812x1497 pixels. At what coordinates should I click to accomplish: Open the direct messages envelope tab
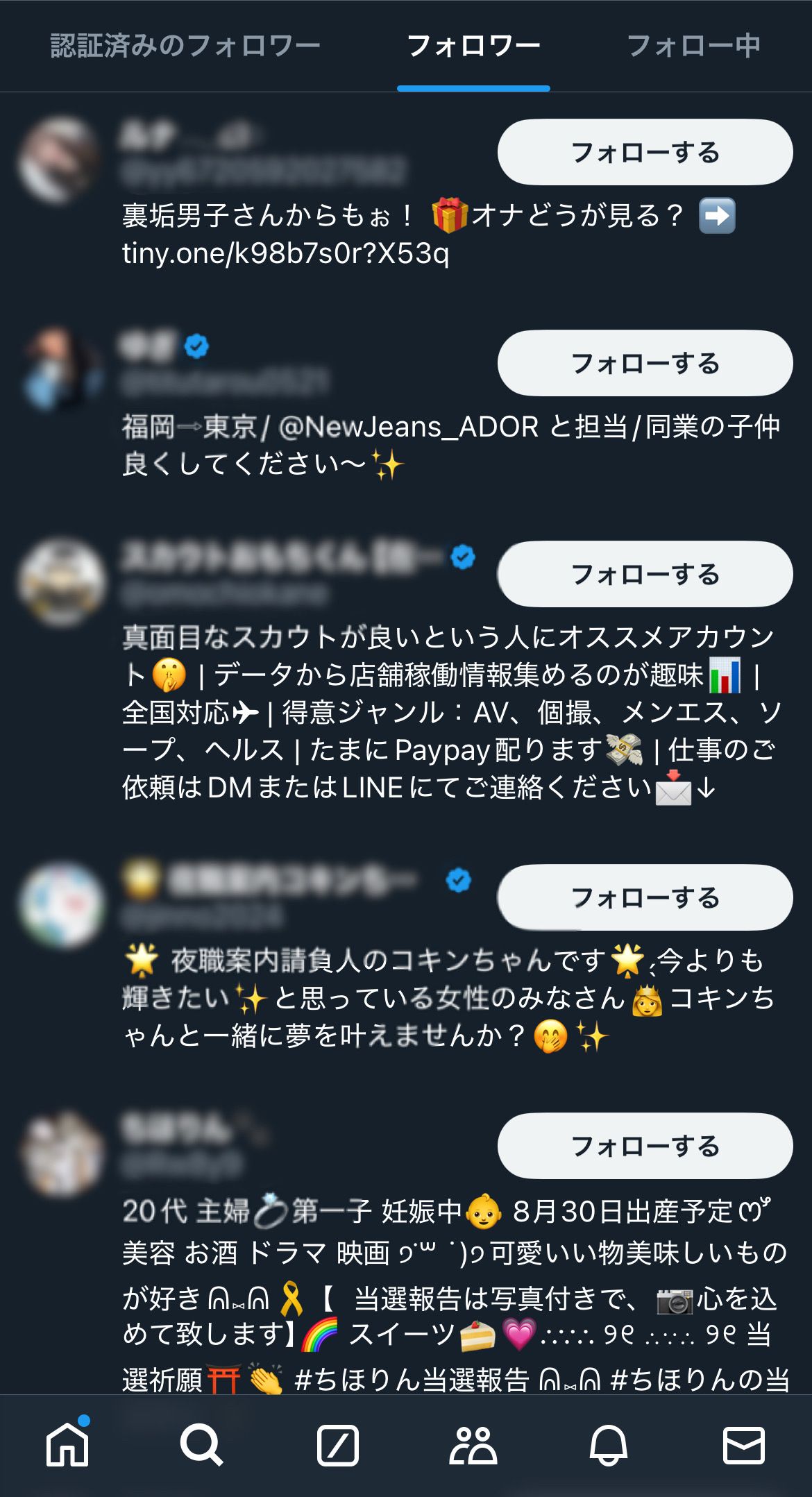point(743,1446)
